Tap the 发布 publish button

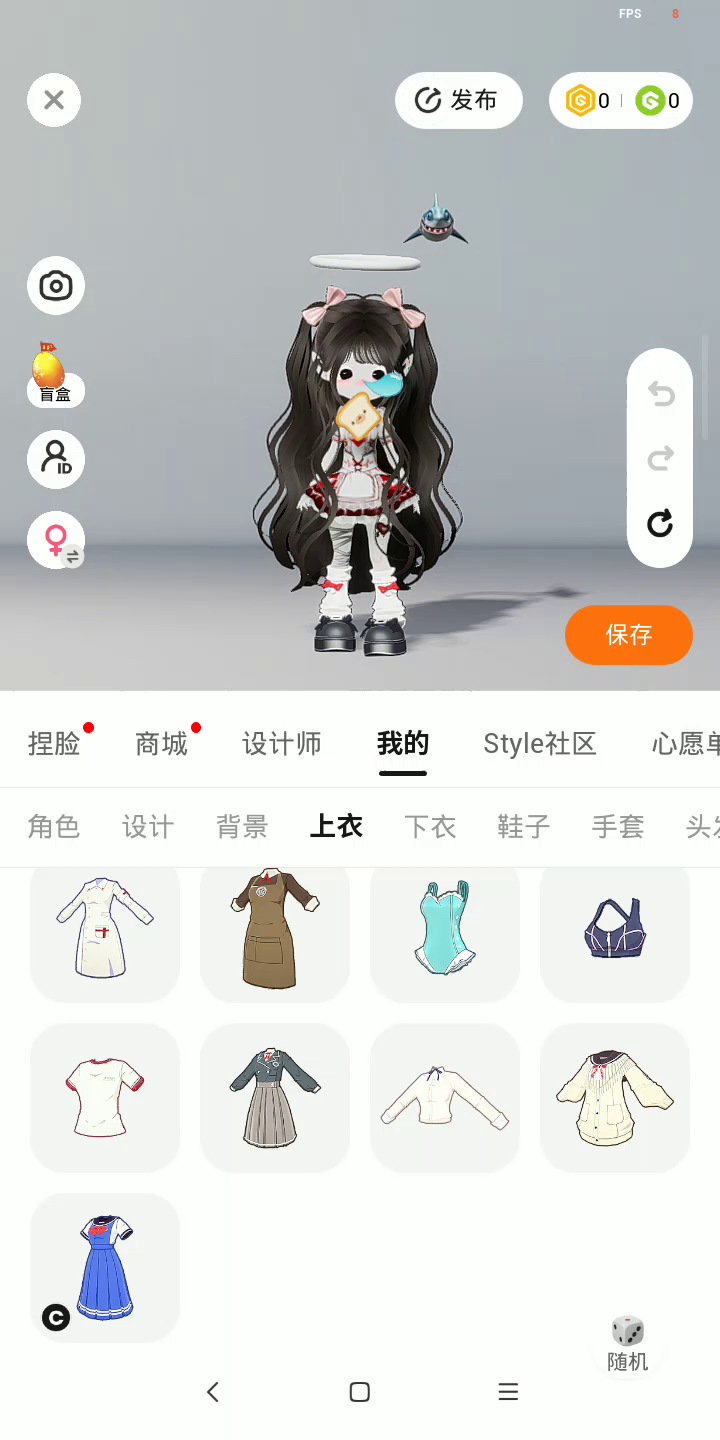coord(459,100)
